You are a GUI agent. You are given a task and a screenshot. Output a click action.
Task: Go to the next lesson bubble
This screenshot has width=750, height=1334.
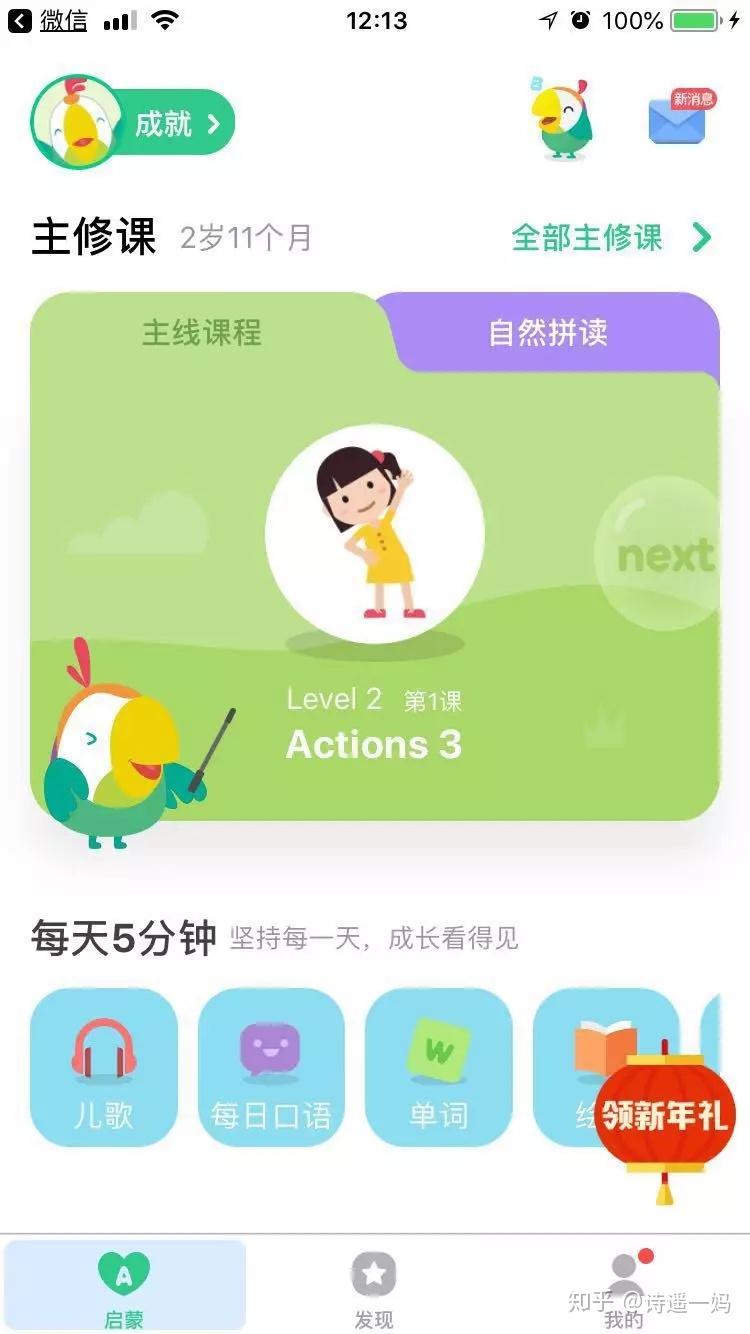click(664, 554)
